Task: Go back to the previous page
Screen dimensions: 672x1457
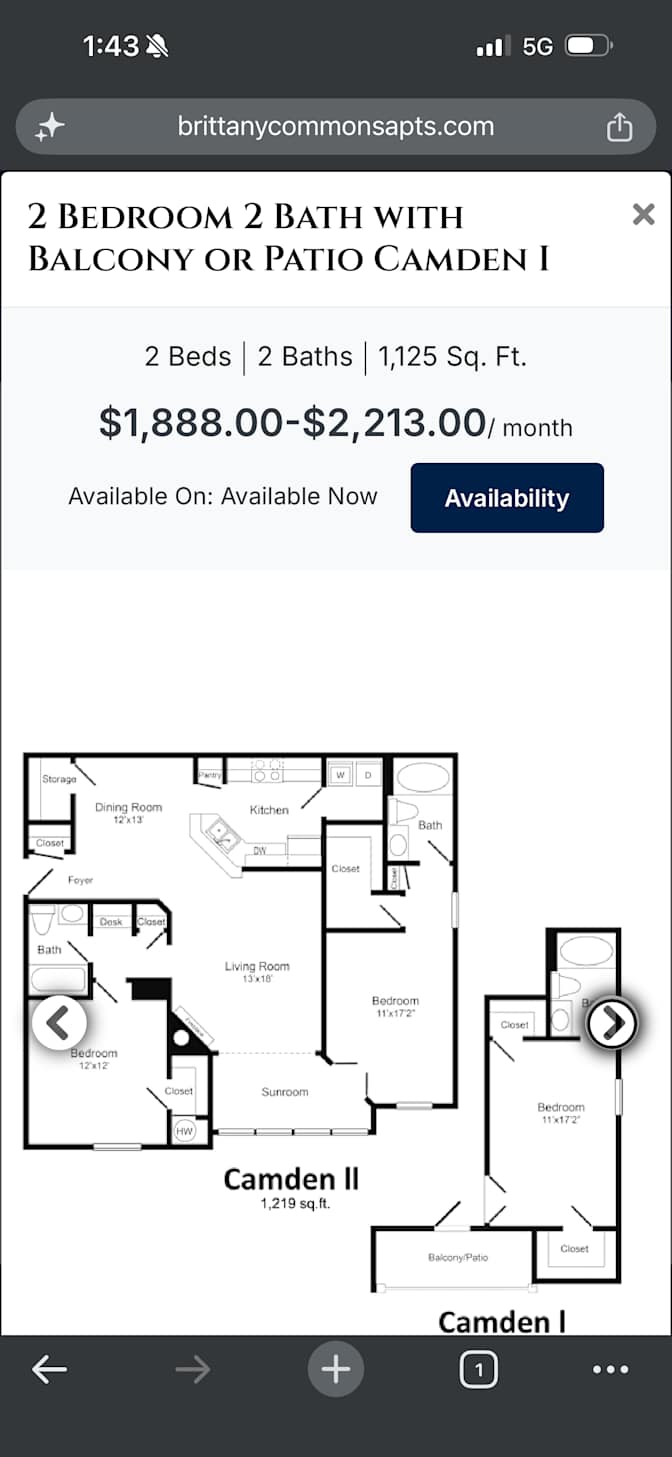Action: pos(49,1369)
